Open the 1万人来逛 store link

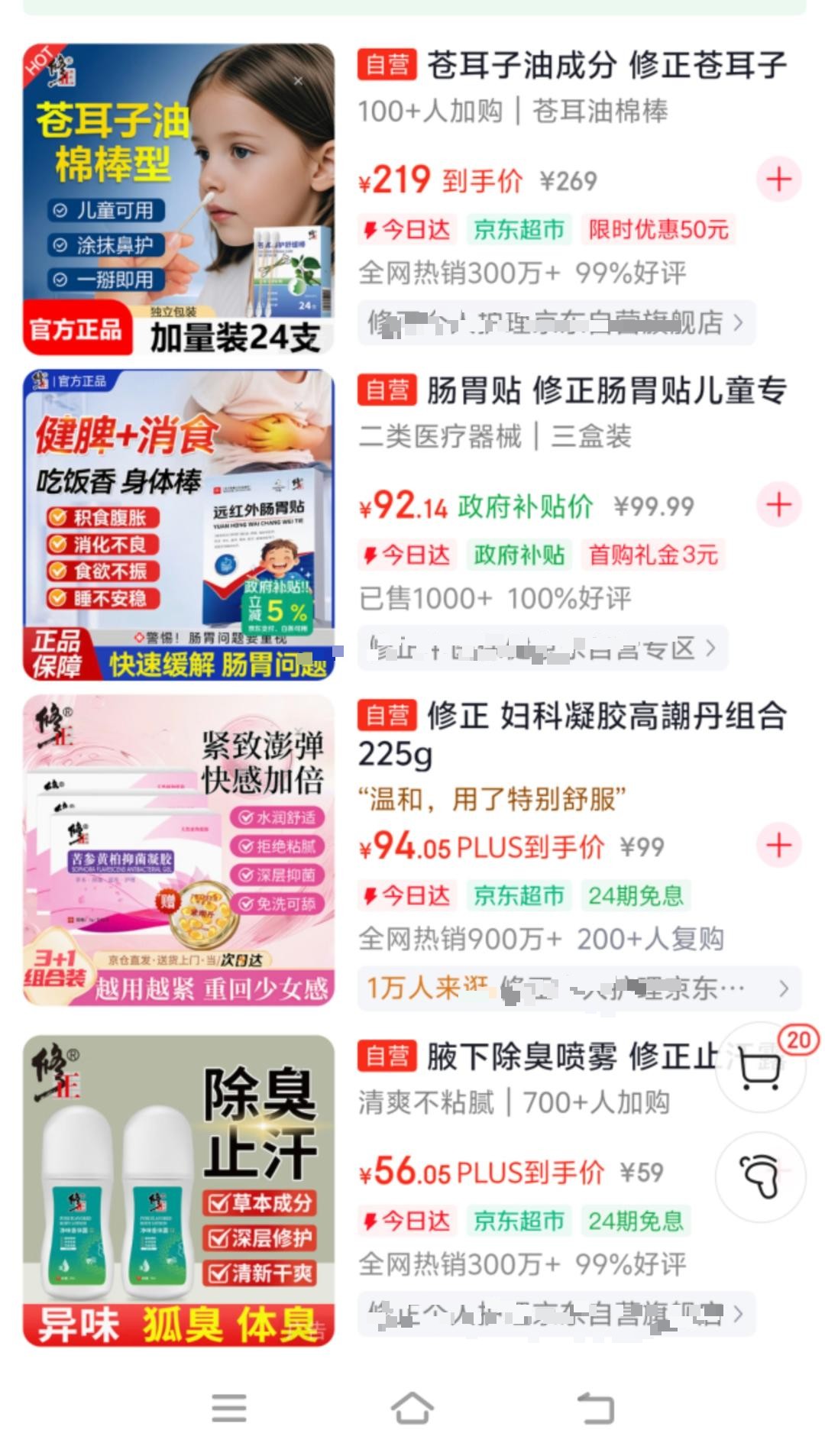coord(578,988)
